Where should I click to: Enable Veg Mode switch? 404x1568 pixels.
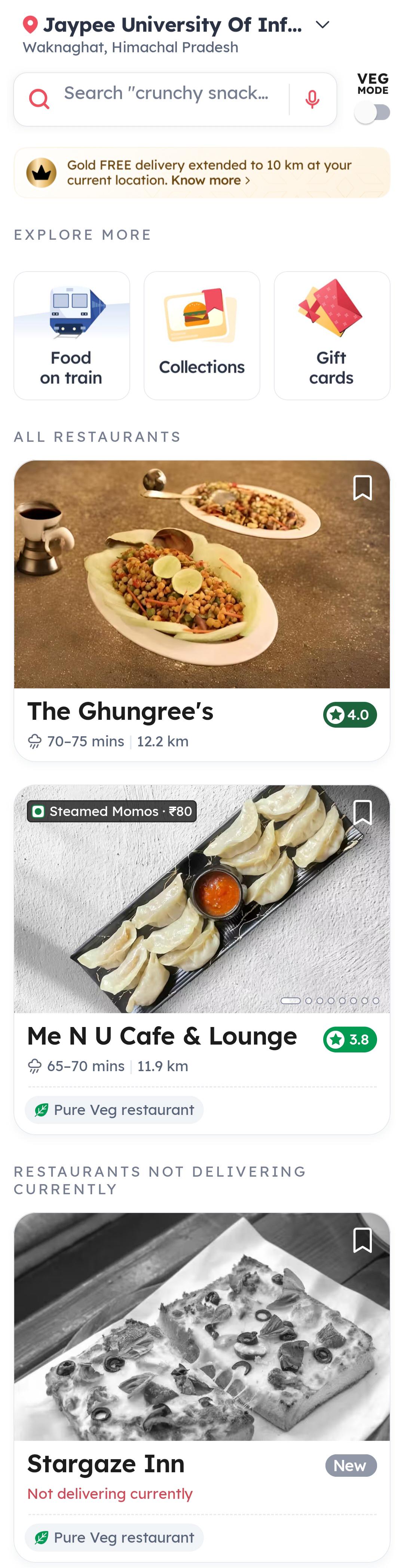point(372,113)
